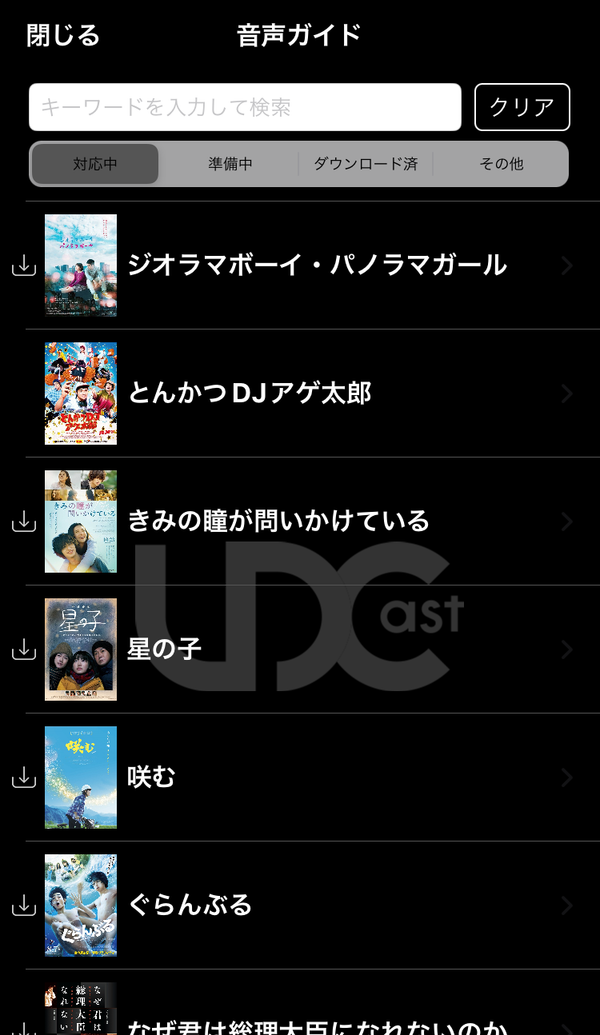Image resolution: width=600 pixels, height=1035 pixels.
Task: Download the ぐらんぶる audio guide
Action: pos(24,906)
